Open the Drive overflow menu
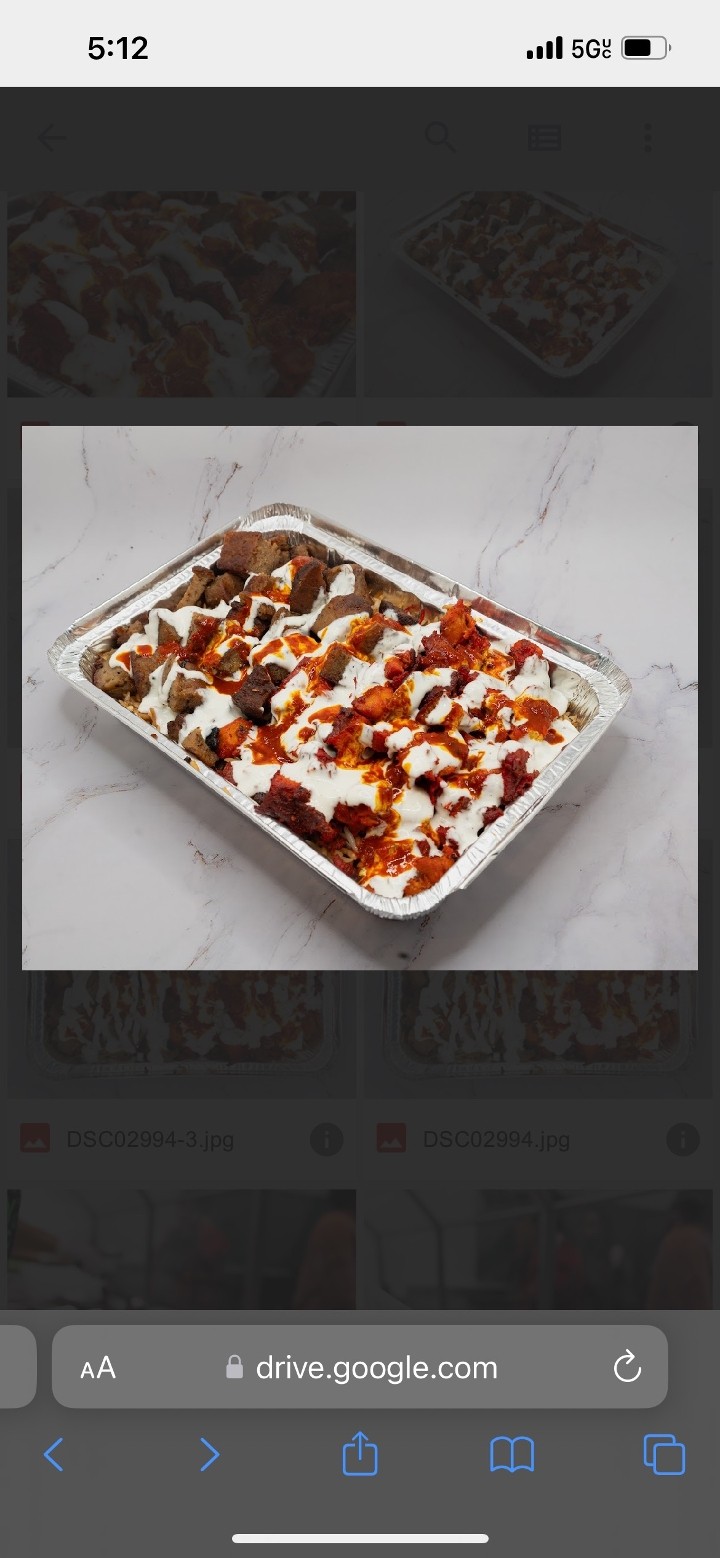720x1558 pixels. [648, 138]
